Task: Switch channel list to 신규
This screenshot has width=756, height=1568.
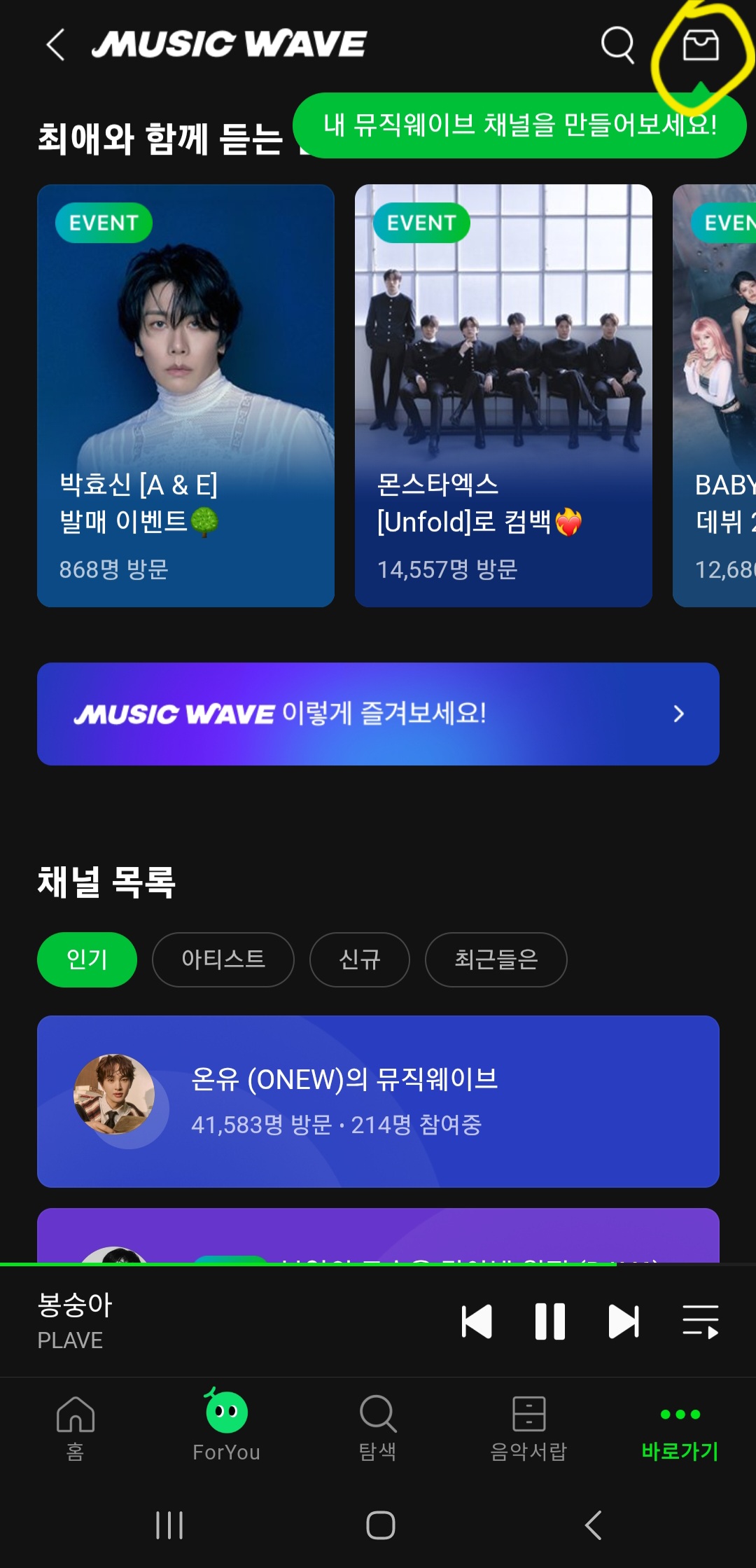Action: coord(359,959)
